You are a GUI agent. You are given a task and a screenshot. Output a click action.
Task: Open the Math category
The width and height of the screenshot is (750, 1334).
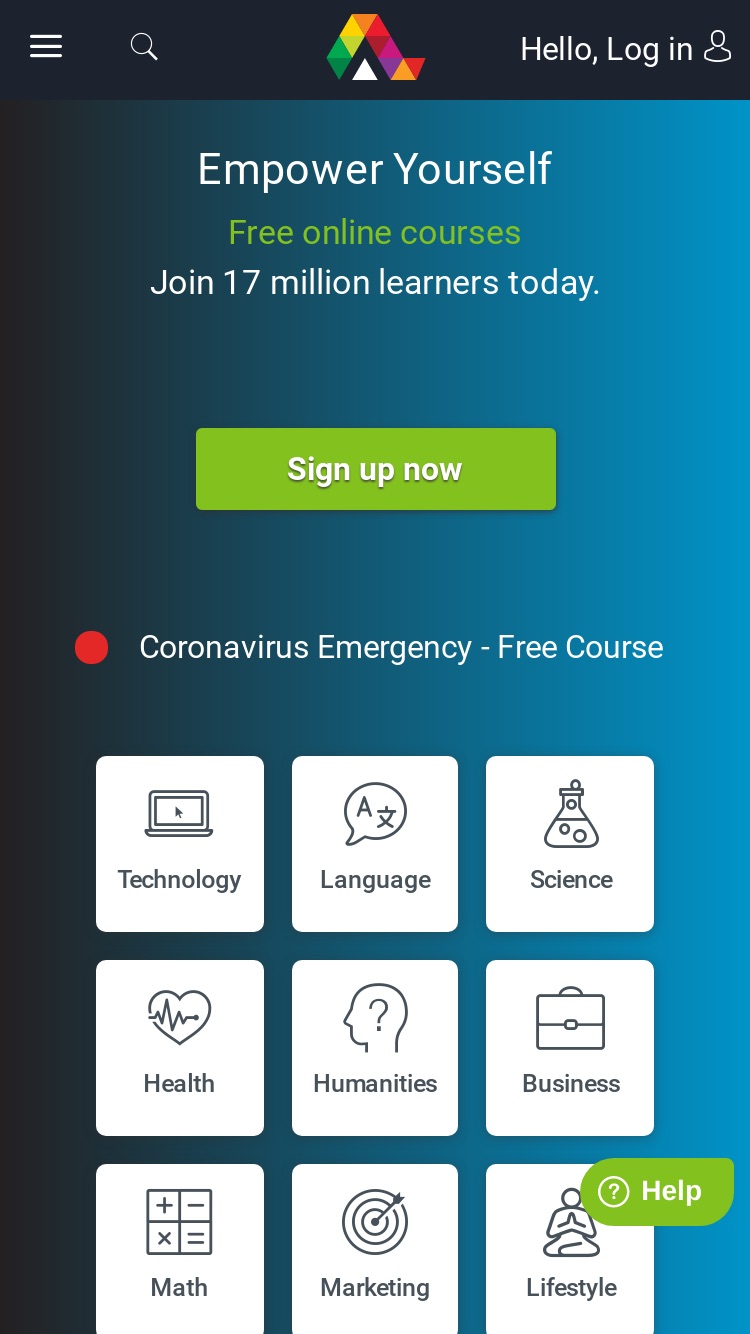180,1249
